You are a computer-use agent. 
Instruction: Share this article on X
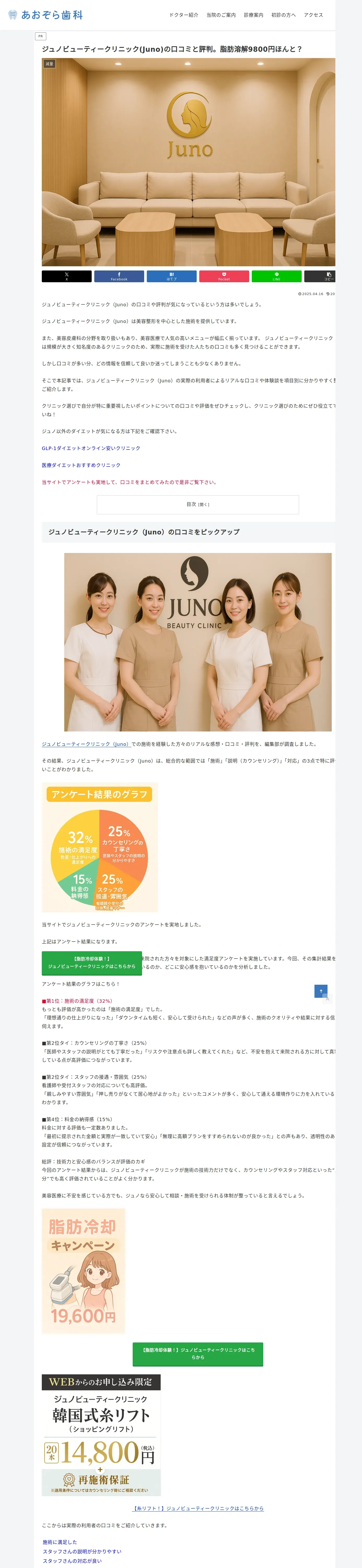click(x=66, y=276)
